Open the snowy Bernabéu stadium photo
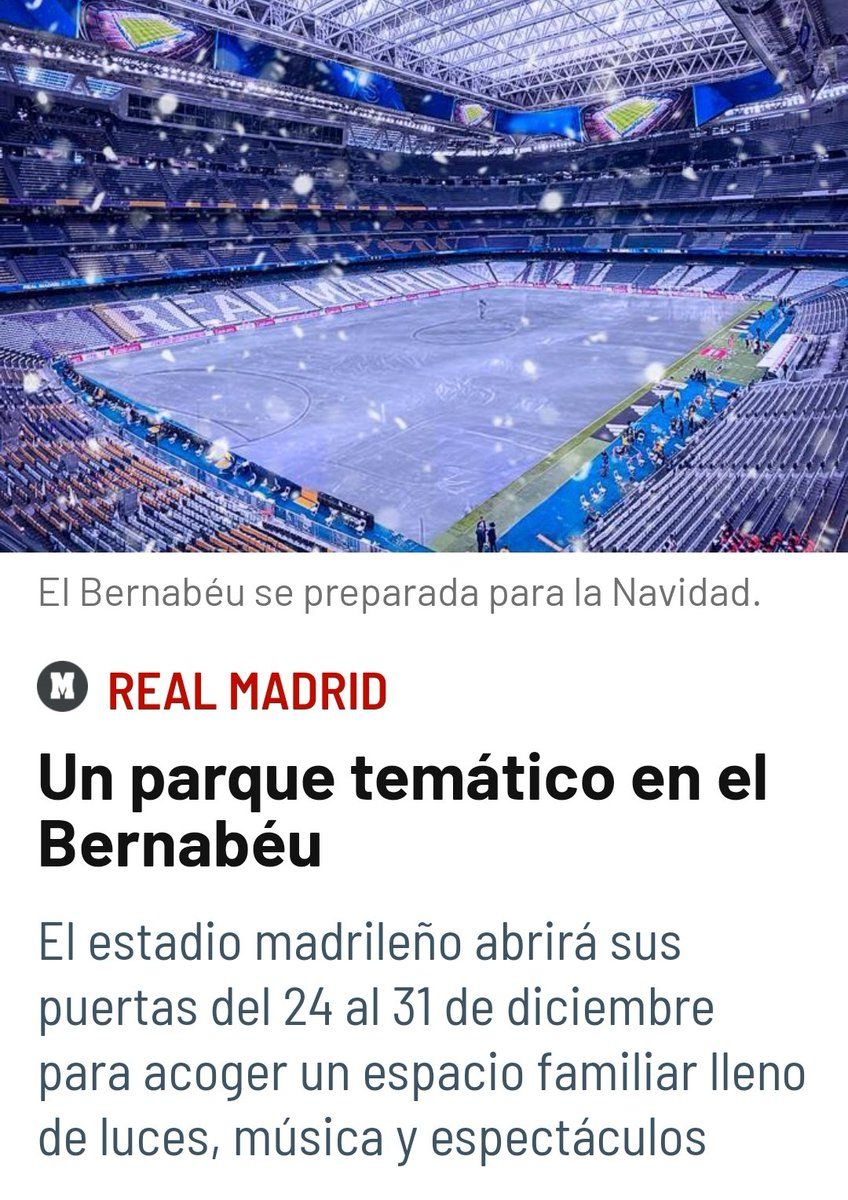Screen dimensions: 848x1200 click(424, 275)
